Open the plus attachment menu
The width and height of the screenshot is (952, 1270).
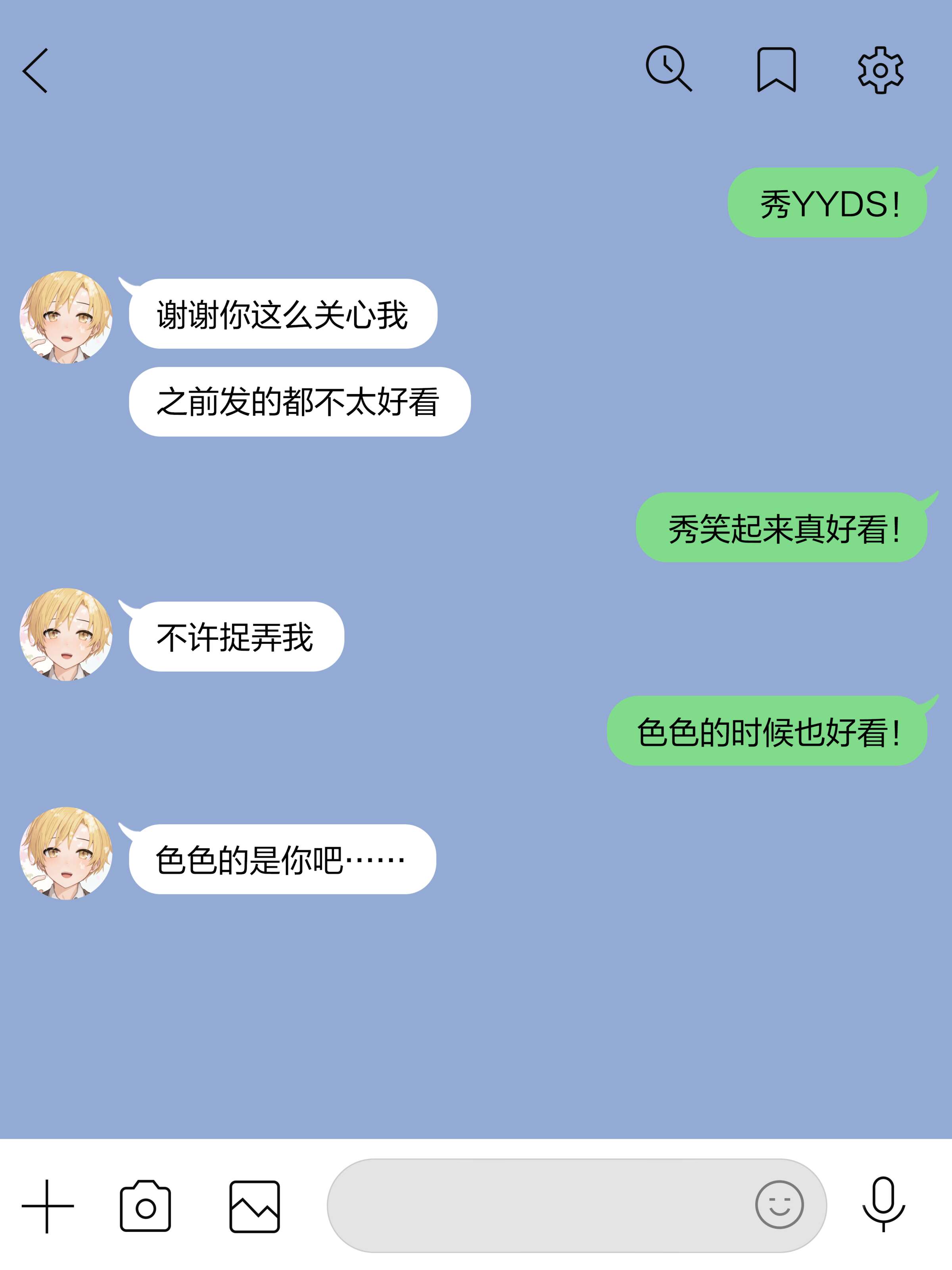tap(48, 1207)
